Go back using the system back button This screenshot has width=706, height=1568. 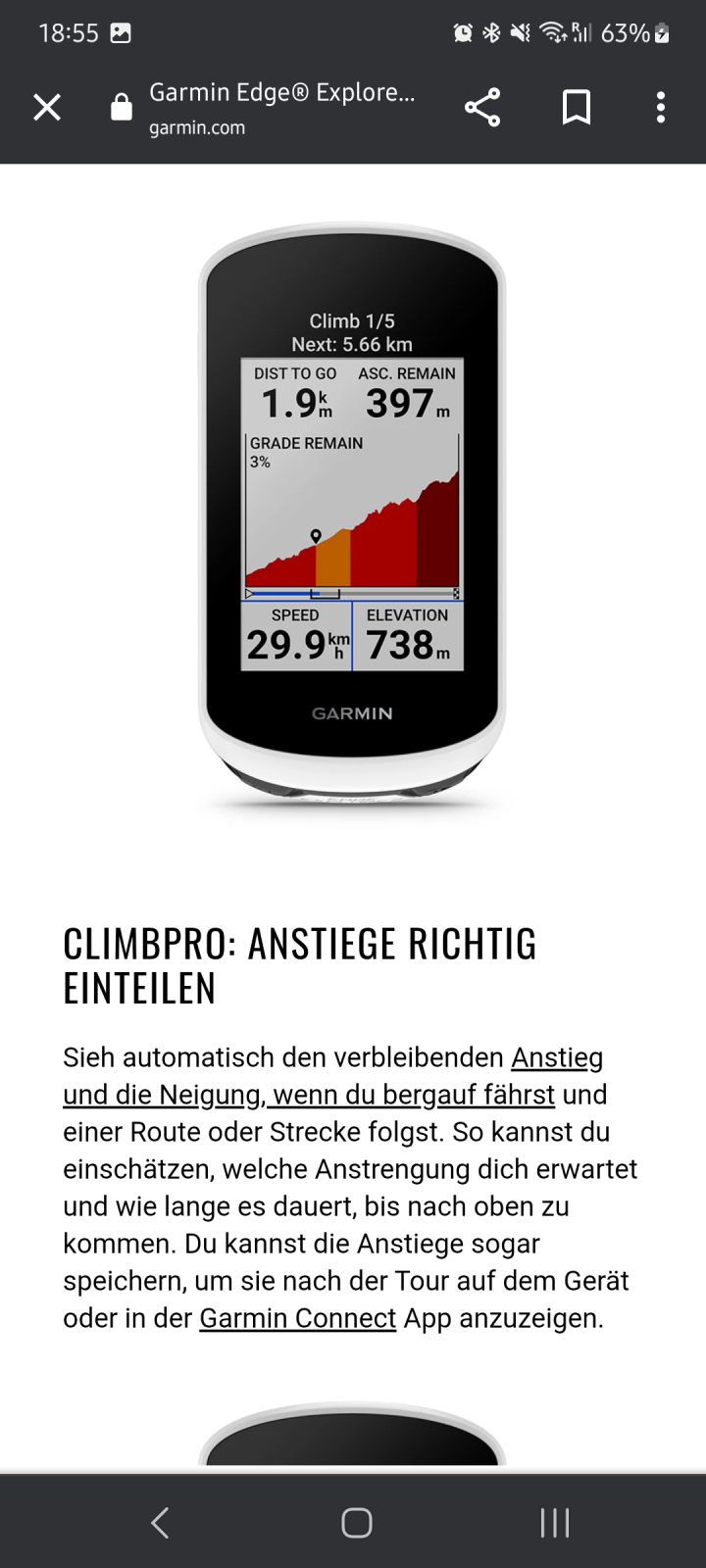click(160, 1522)
